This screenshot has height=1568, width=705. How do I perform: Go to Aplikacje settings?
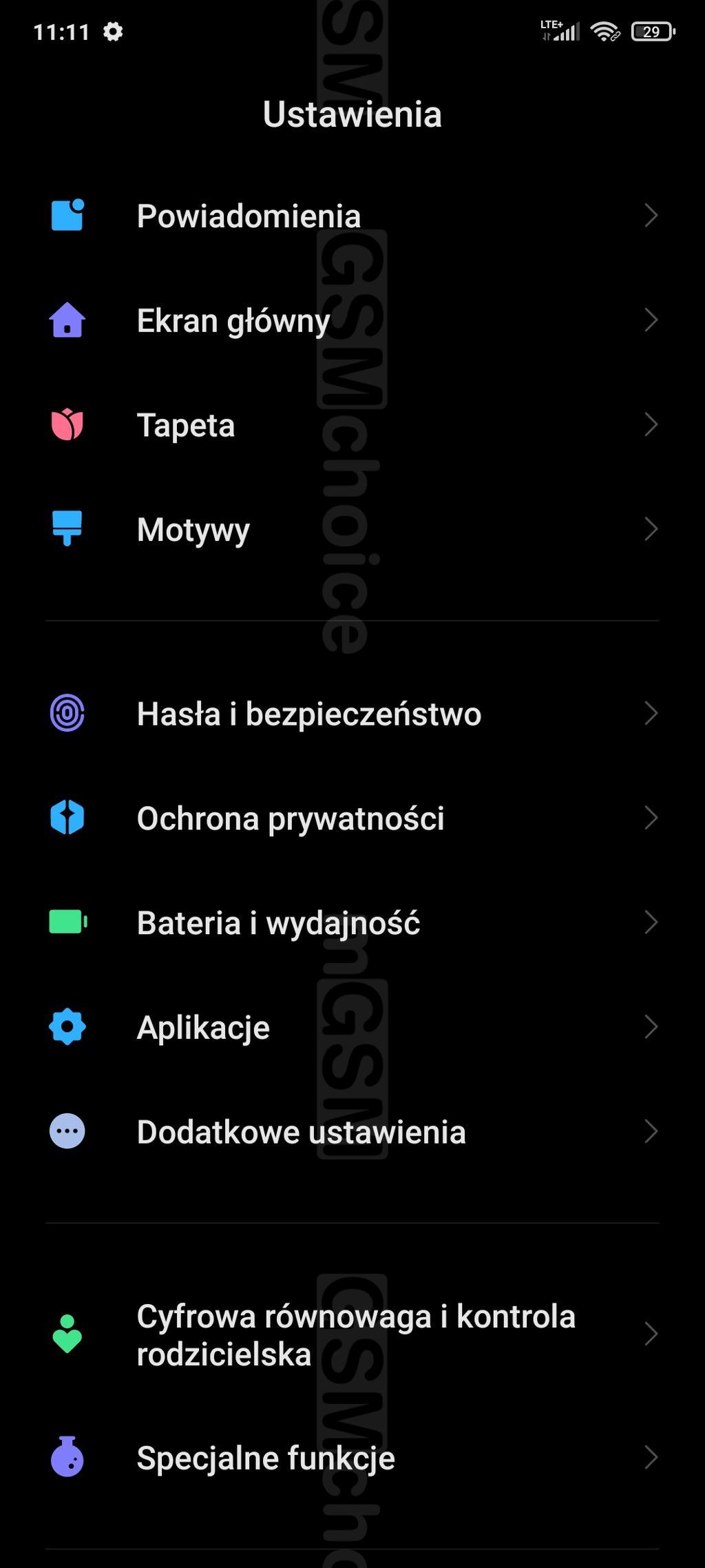[x=203, y=1027]
